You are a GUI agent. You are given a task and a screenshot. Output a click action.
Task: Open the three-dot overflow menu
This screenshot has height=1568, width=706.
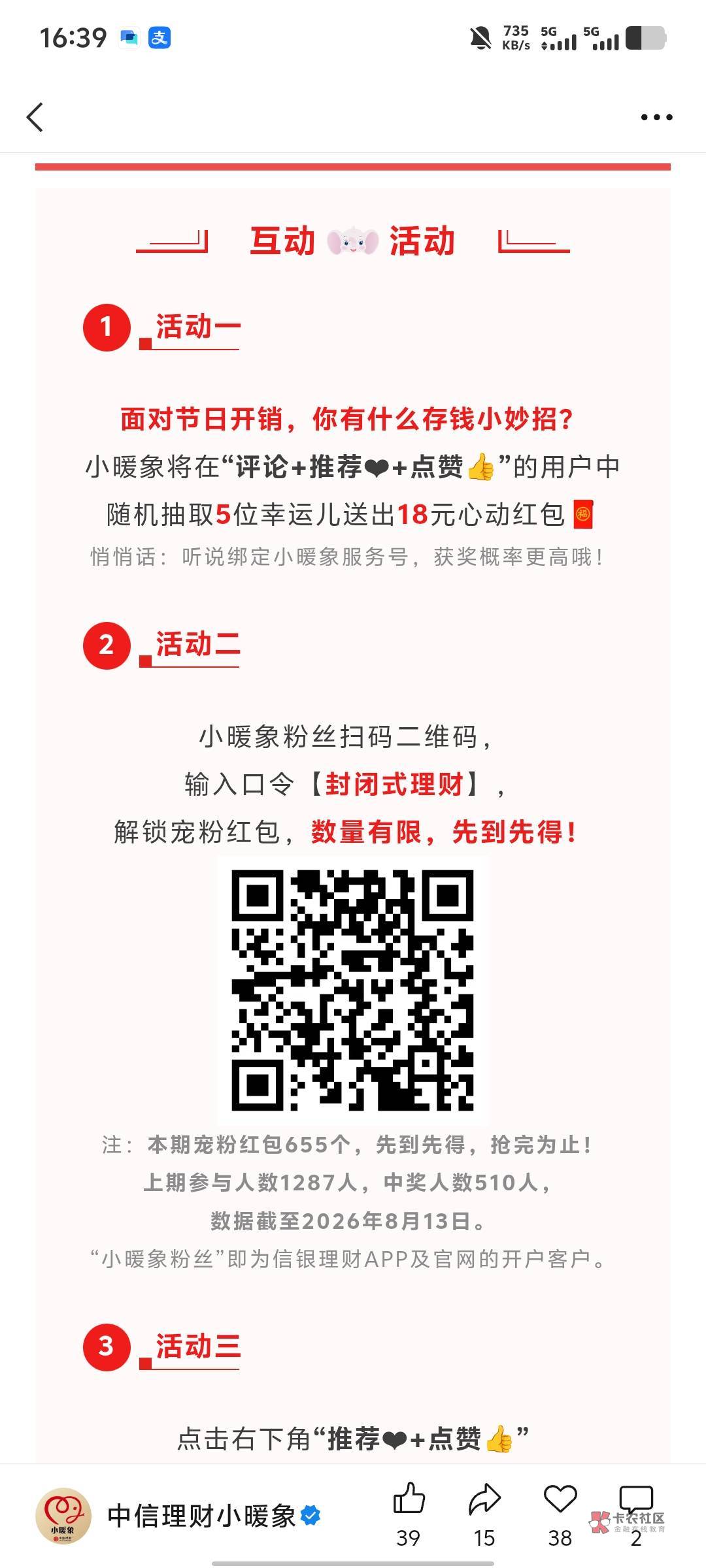click(656, 118)
